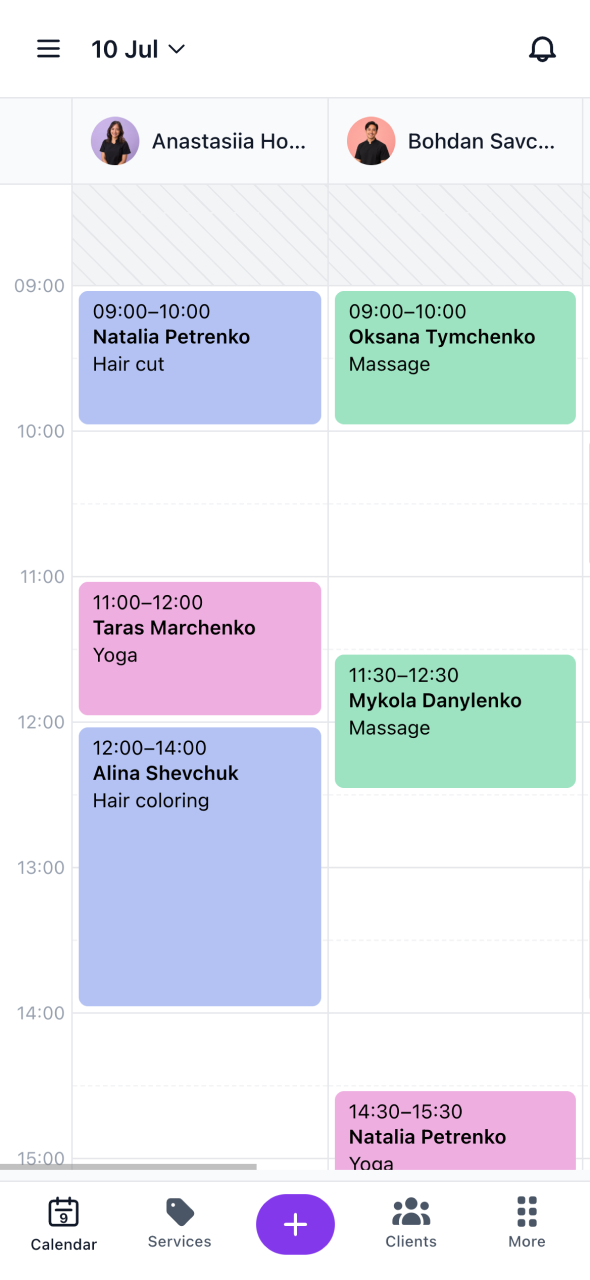Open the More tab

[x=527, y=1224]
